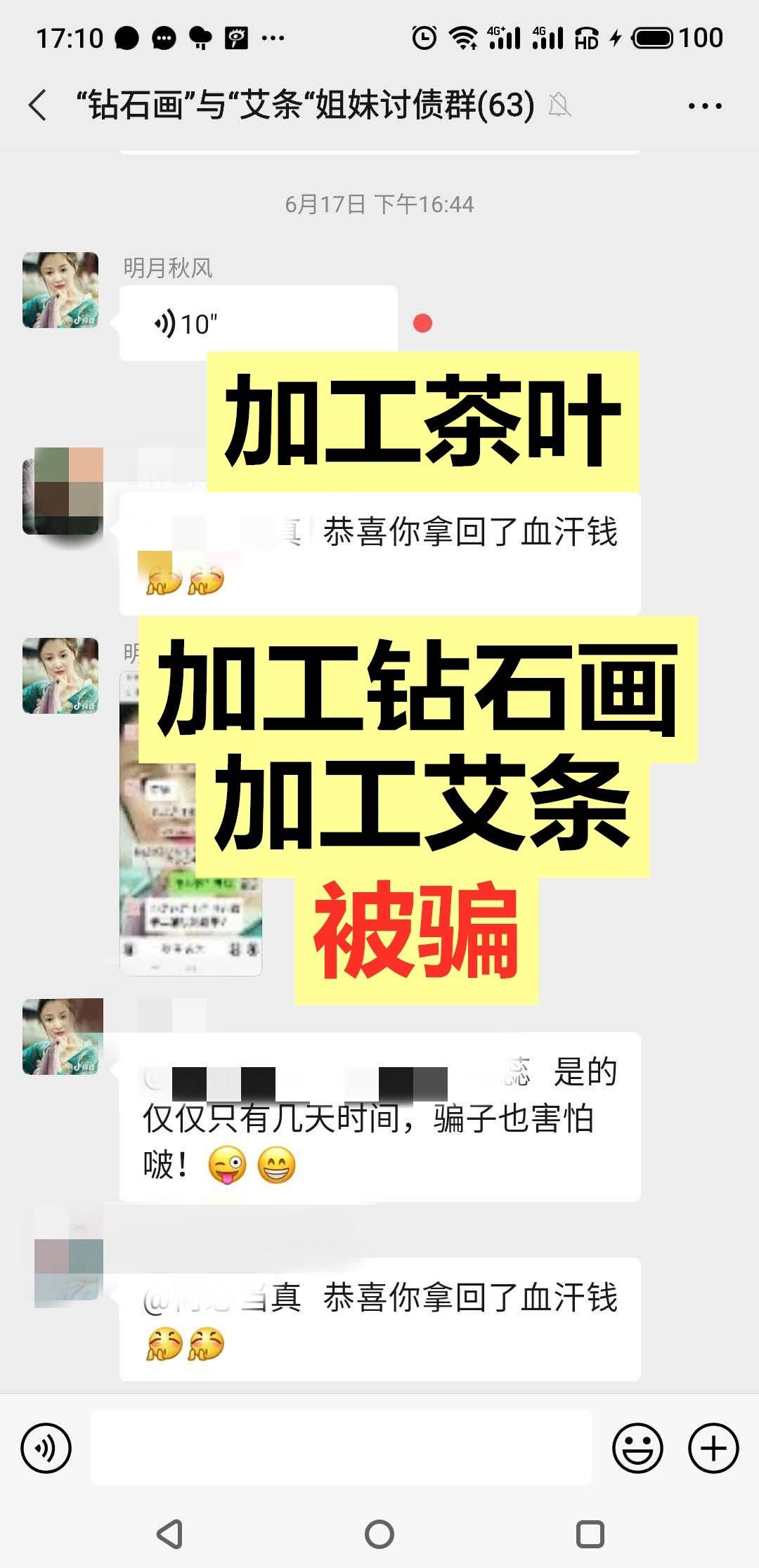Play 明月秋风's 10-second voice message
This screenshot has height=1568, width=759.
[257, 324]
